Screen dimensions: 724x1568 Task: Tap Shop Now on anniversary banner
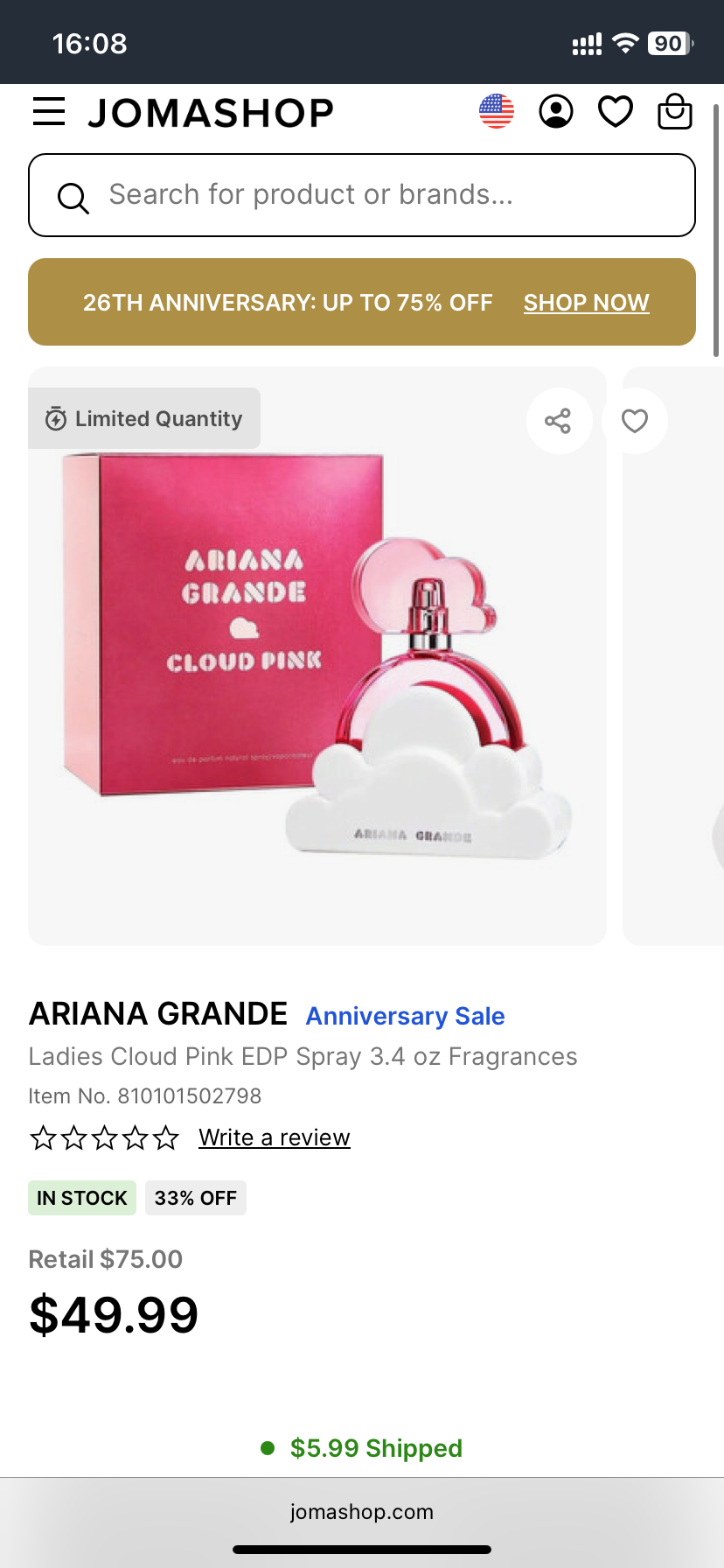pyautogui.click(x=586, y=303)
